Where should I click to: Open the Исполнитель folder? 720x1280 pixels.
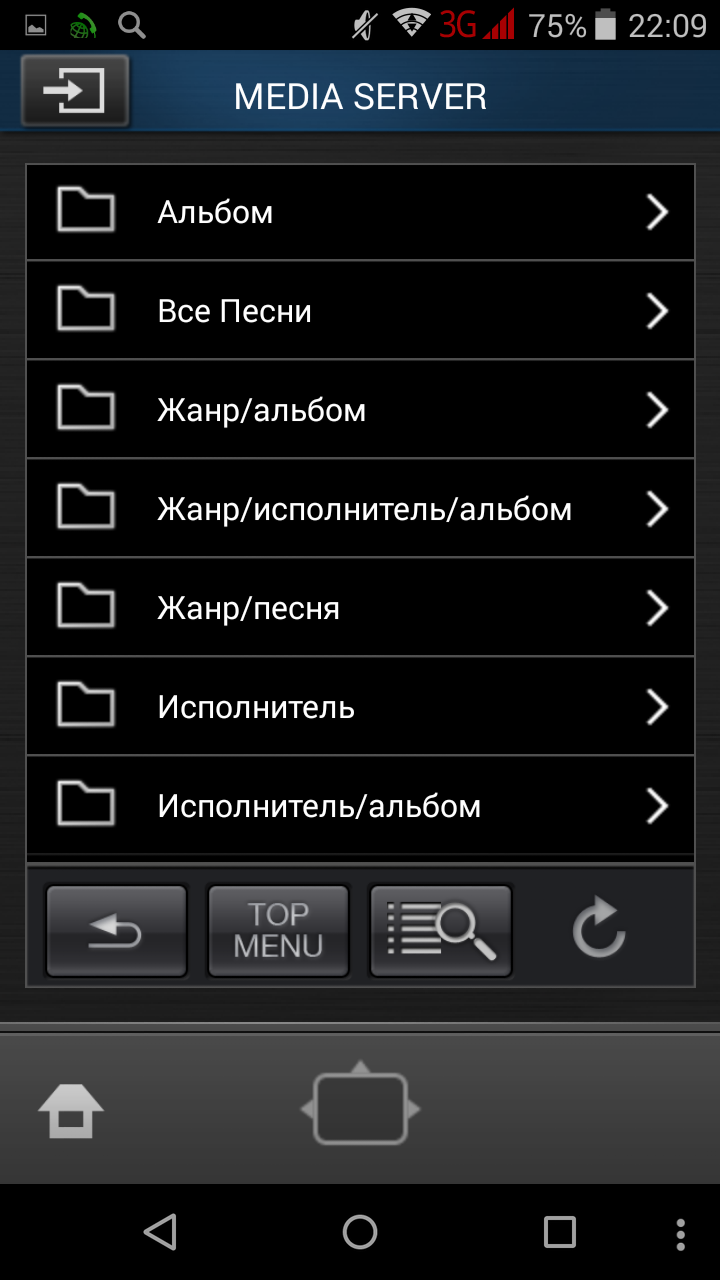360,707
